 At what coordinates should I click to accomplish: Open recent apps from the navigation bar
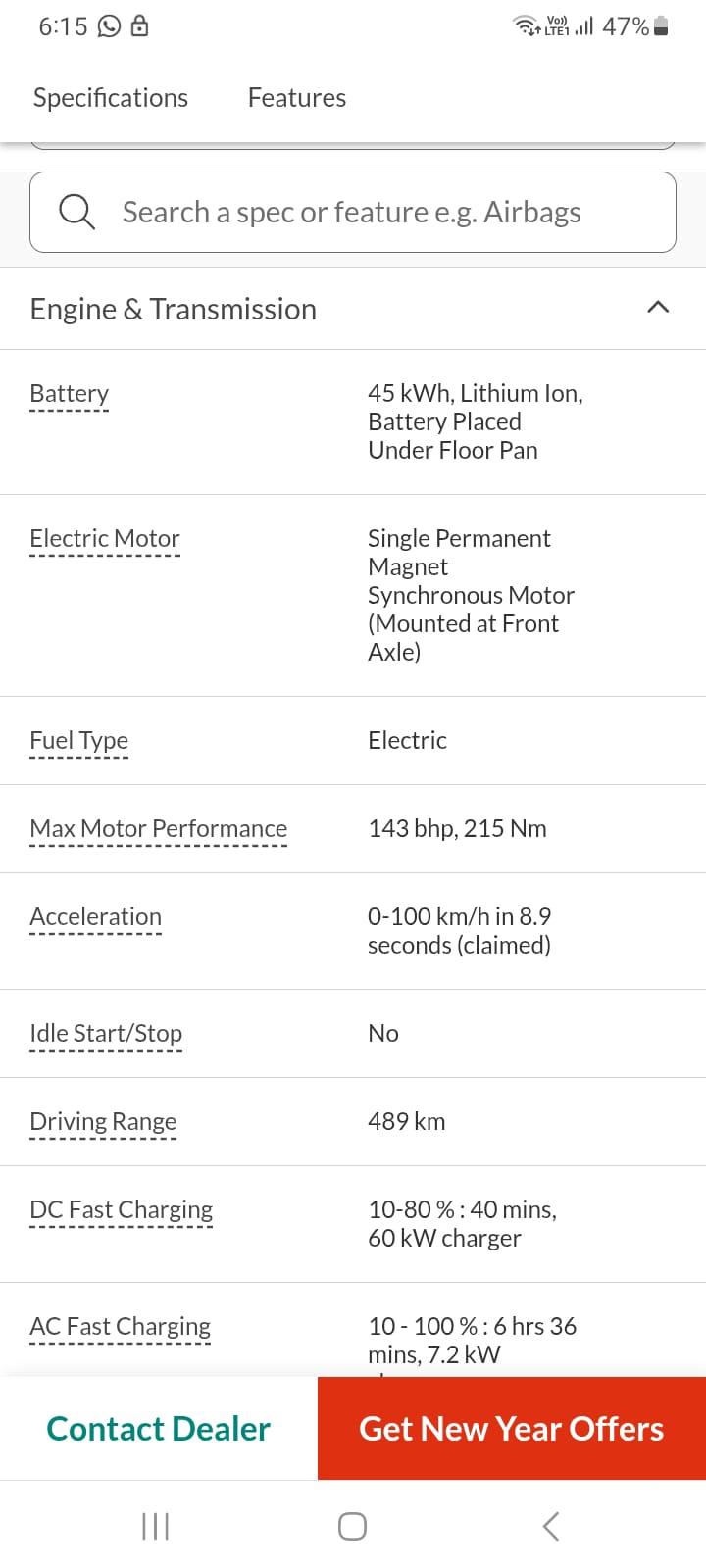click(156, 1526)
